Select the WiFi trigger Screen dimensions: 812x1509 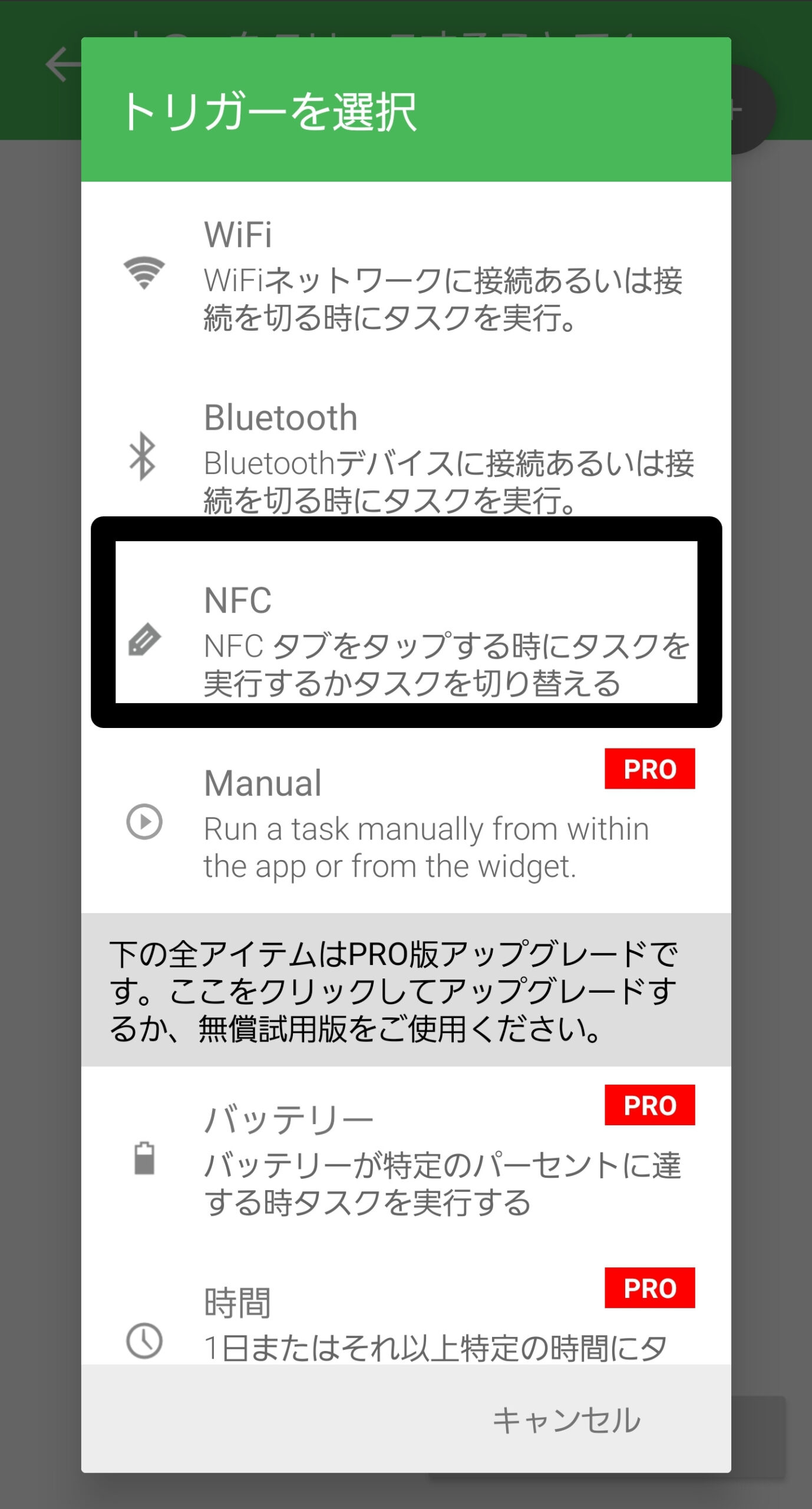click(x=406, y=274)
